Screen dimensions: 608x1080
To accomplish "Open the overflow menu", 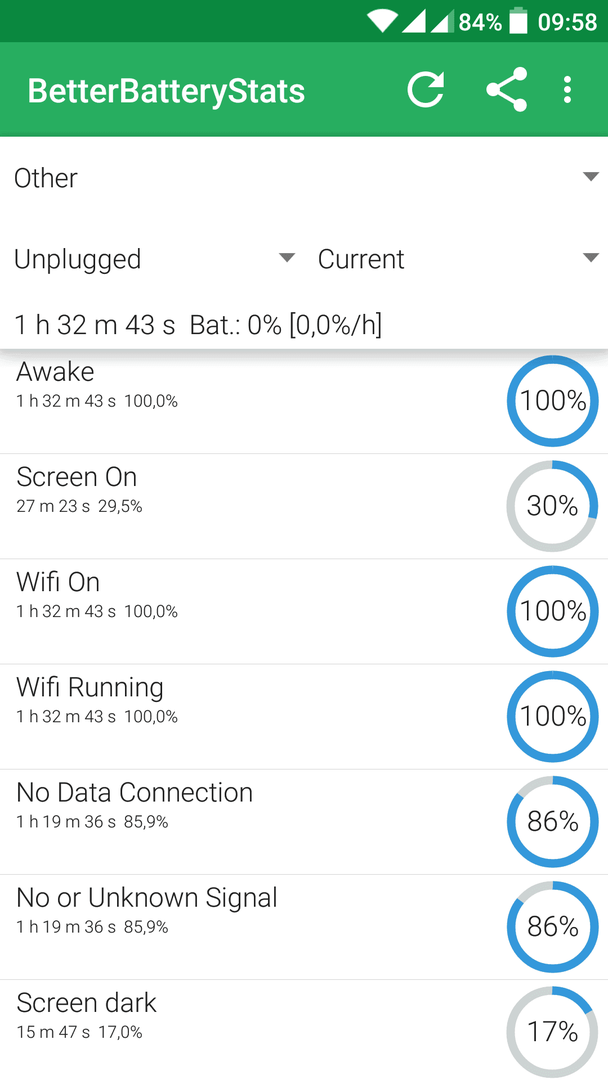I will point(567,90).
